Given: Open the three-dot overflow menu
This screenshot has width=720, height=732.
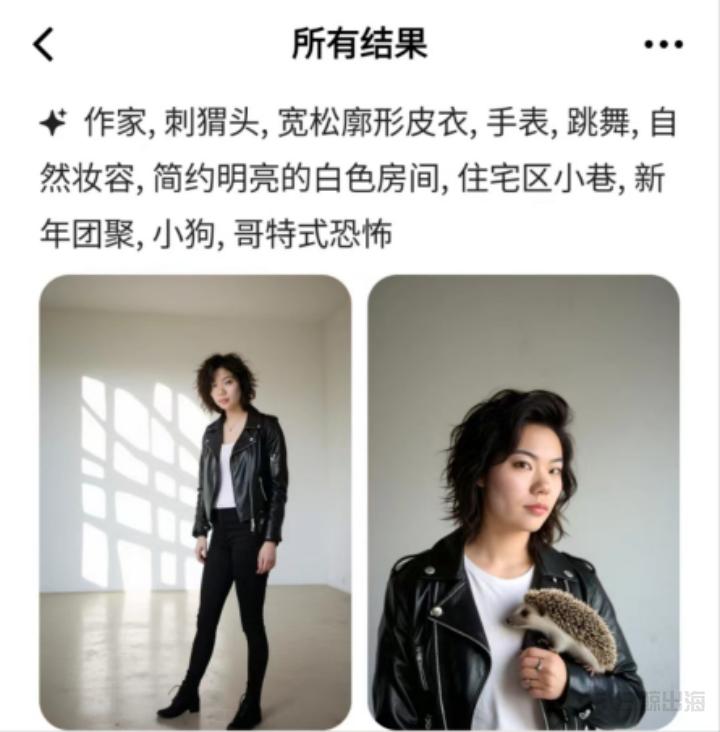Looking at the screenshot, I should [663, 44].
